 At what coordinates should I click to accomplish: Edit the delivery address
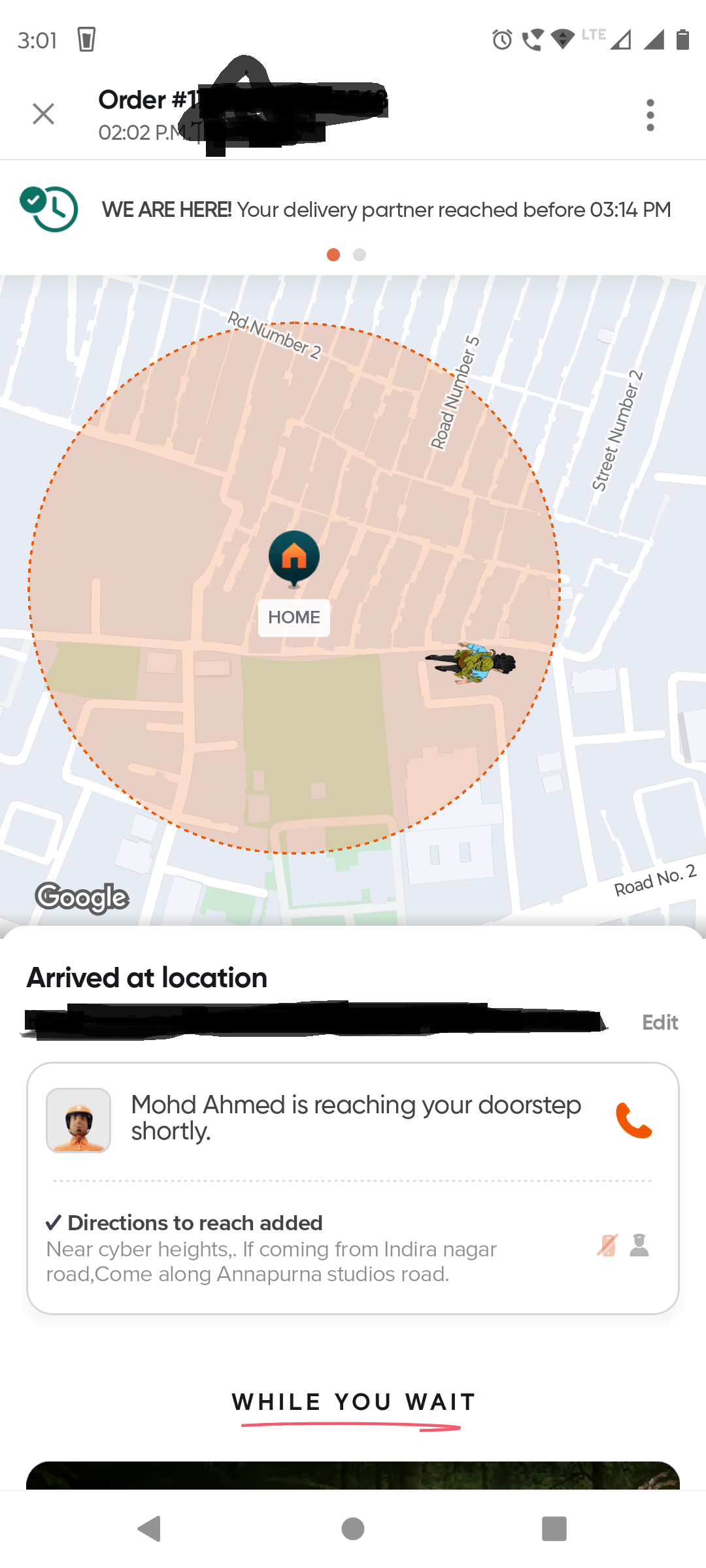(660, 1022)
